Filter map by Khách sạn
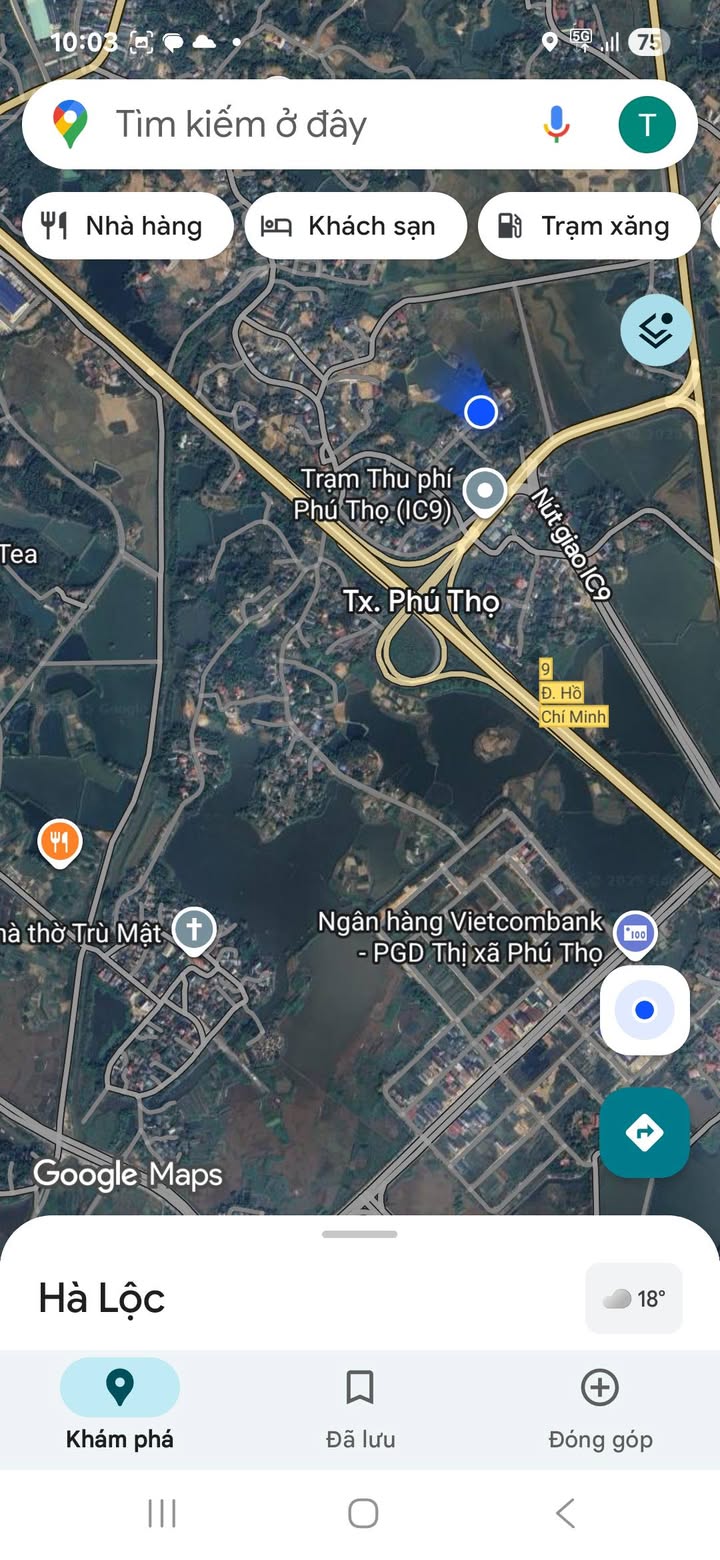Viewport: 720px width, 1560px height. pos(355,226)
